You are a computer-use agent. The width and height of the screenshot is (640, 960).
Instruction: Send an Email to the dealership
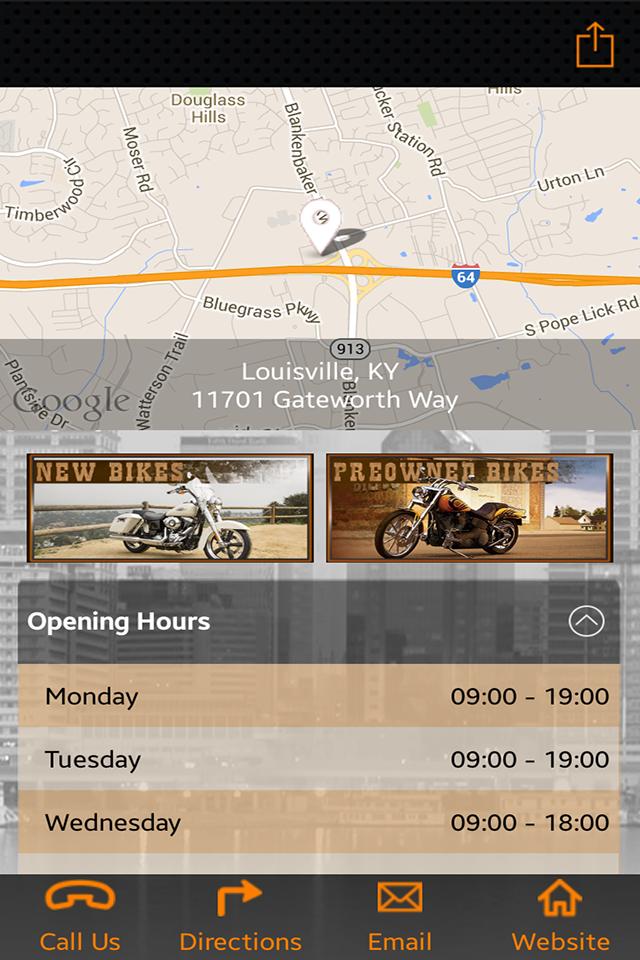pyautogui.click(x=400, y=917)
